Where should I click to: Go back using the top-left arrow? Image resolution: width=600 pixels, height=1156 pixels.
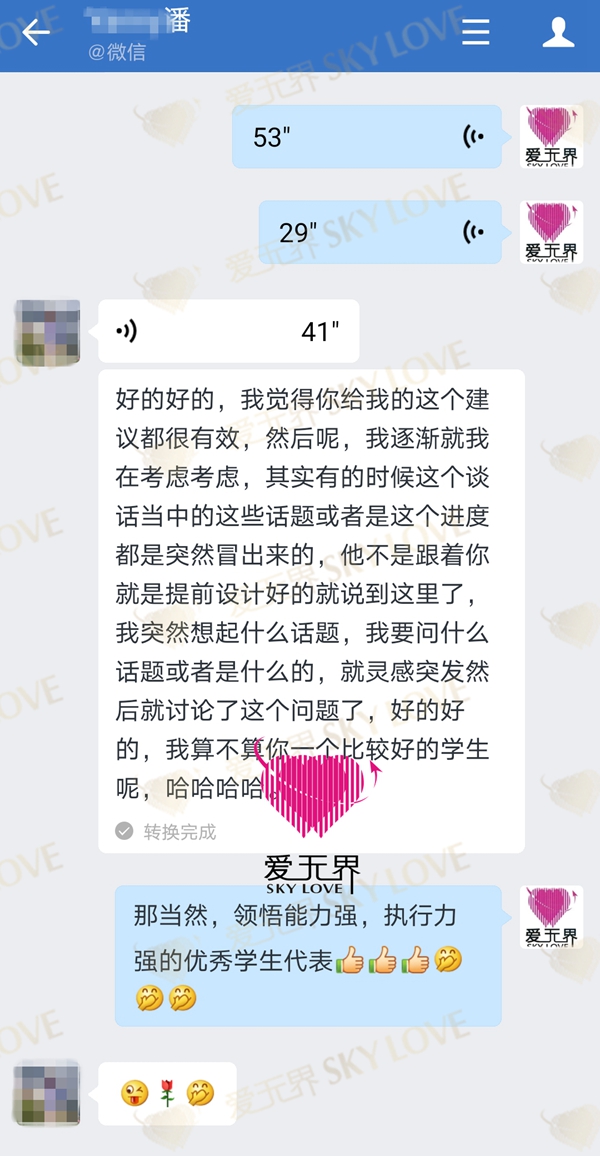pyautogui.click(x=36, y=34)
